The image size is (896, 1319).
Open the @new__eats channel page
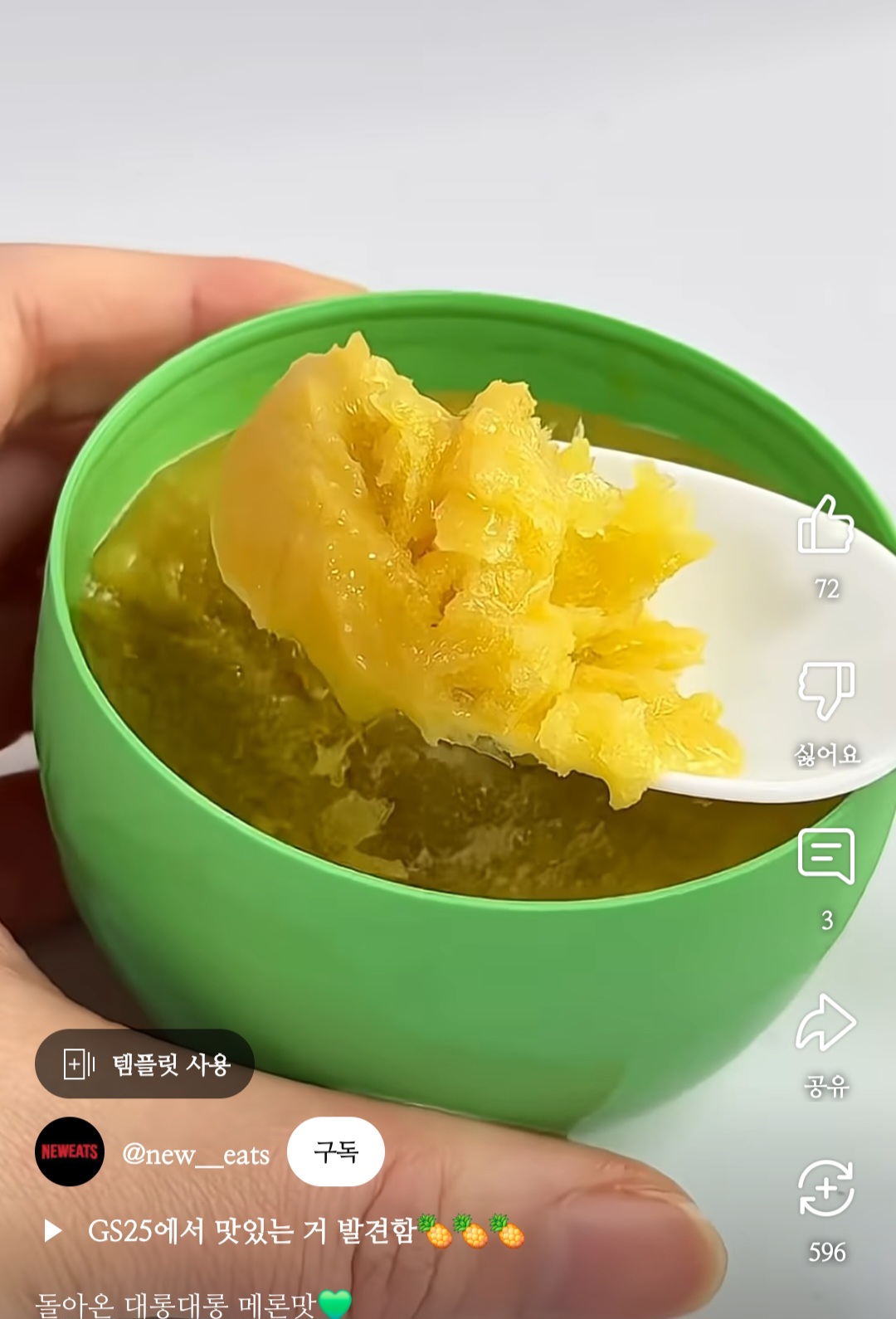point(196,1154)
